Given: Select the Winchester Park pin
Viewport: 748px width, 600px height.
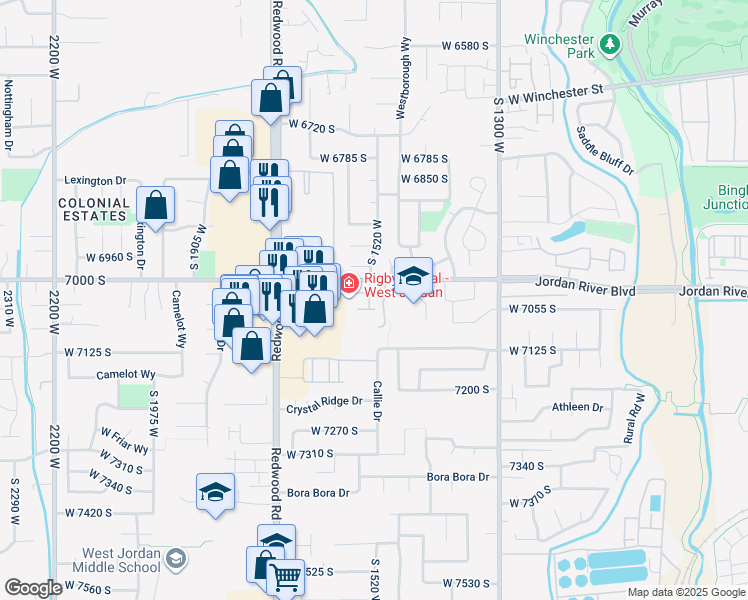Looking at the screenshot, I should [x=610, y=46].
